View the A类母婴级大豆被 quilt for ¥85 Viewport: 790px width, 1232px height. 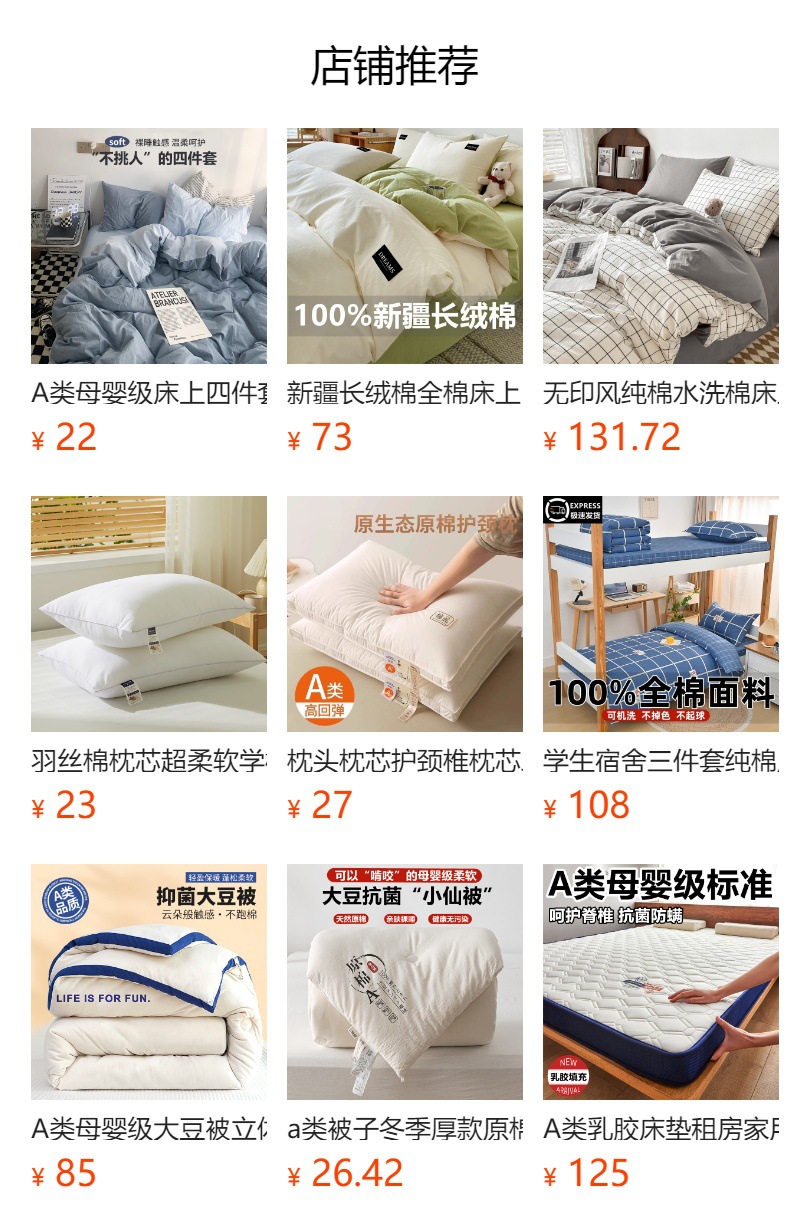(x=149, y=982)
